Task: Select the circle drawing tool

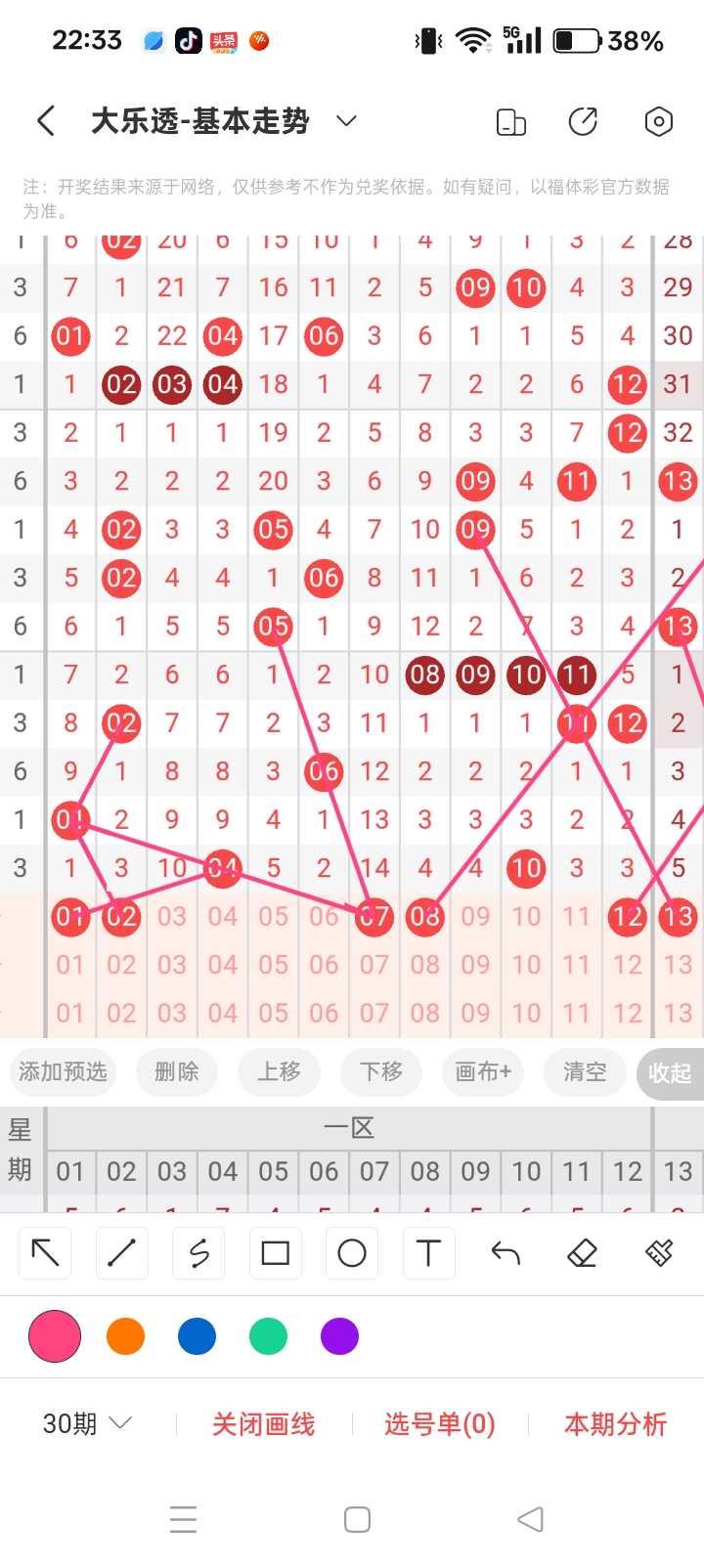Action: tap(351, 1252)
